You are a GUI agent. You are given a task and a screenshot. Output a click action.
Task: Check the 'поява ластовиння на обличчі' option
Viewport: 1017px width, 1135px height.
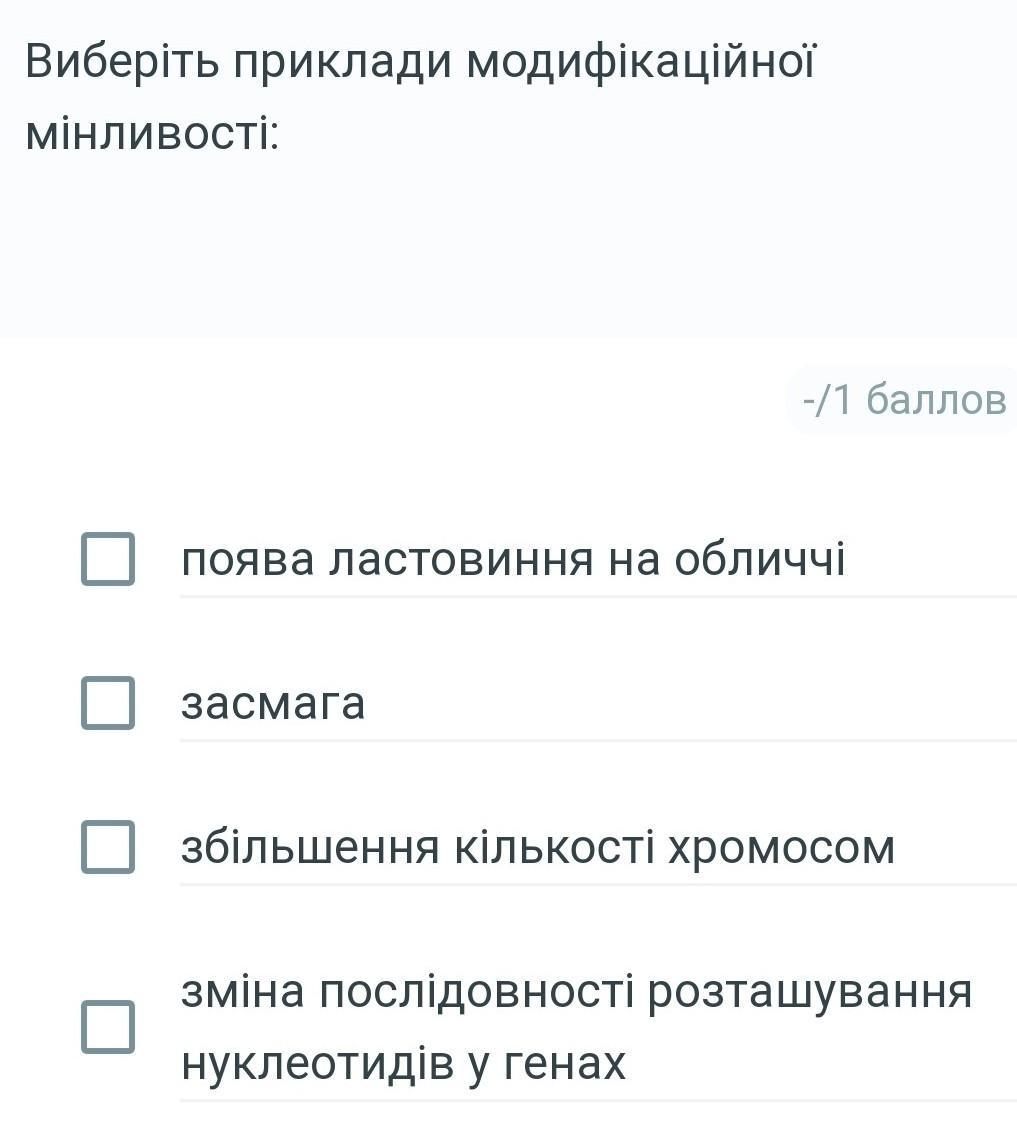pos(108,559)
